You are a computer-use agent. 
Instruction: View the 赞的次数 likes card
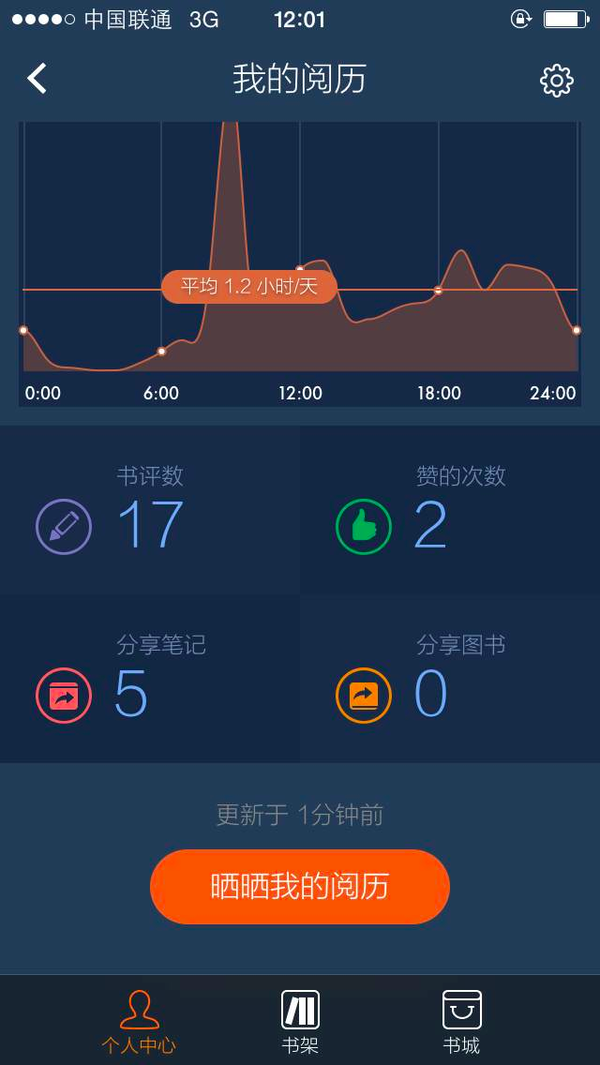[x=450, y=511]
